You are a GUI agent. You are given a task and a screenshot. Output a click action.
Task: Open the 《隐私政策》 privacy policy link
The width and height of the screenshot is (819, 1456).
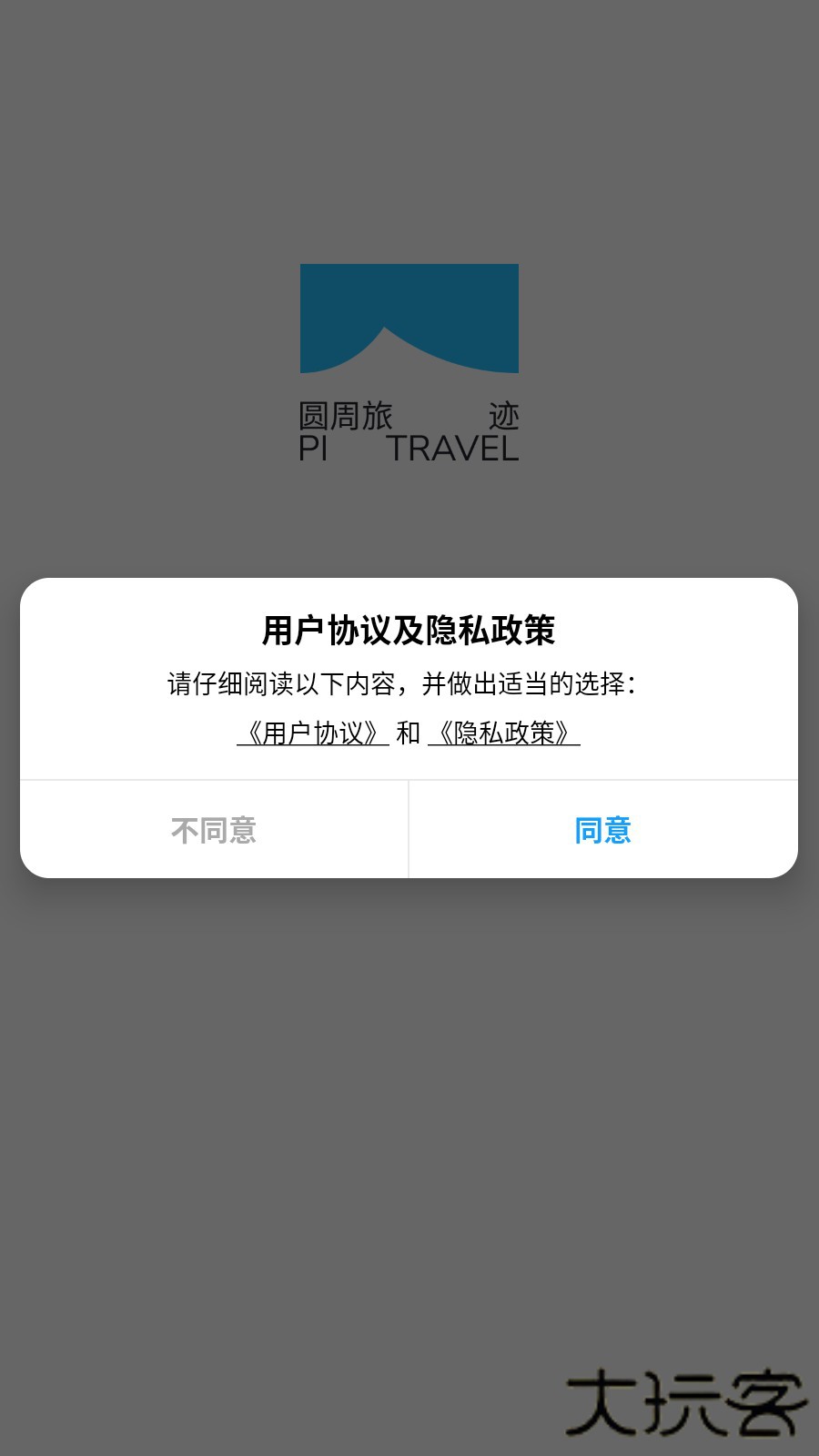505,735
